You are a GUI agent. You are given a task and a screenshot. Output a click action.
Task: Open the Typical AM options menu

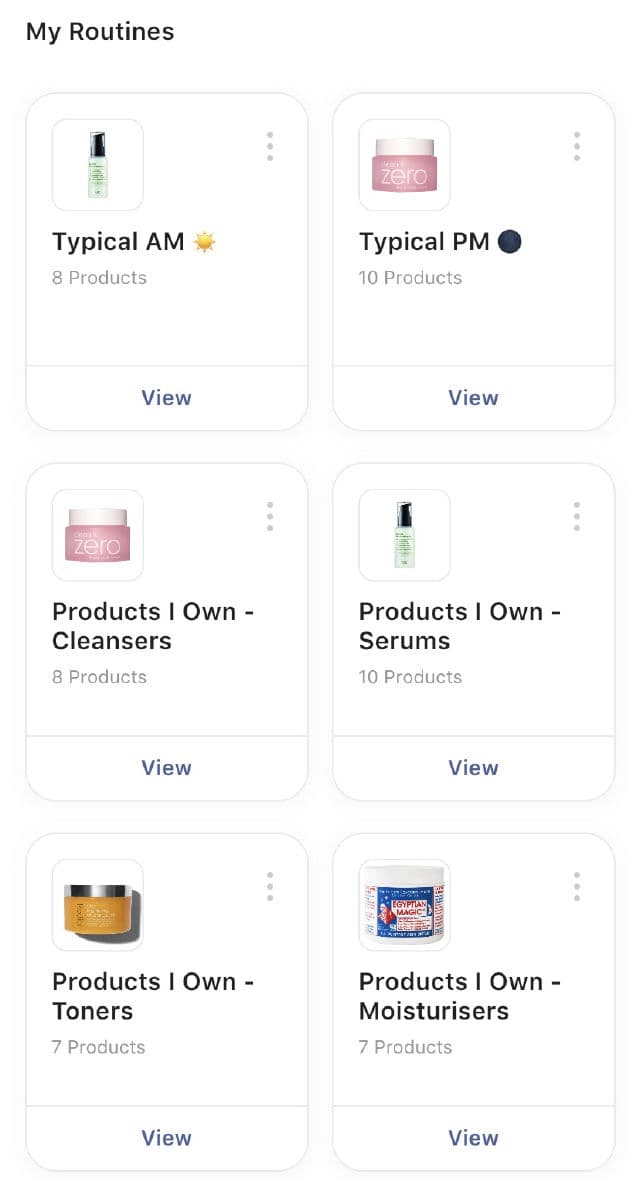point(270,146)
